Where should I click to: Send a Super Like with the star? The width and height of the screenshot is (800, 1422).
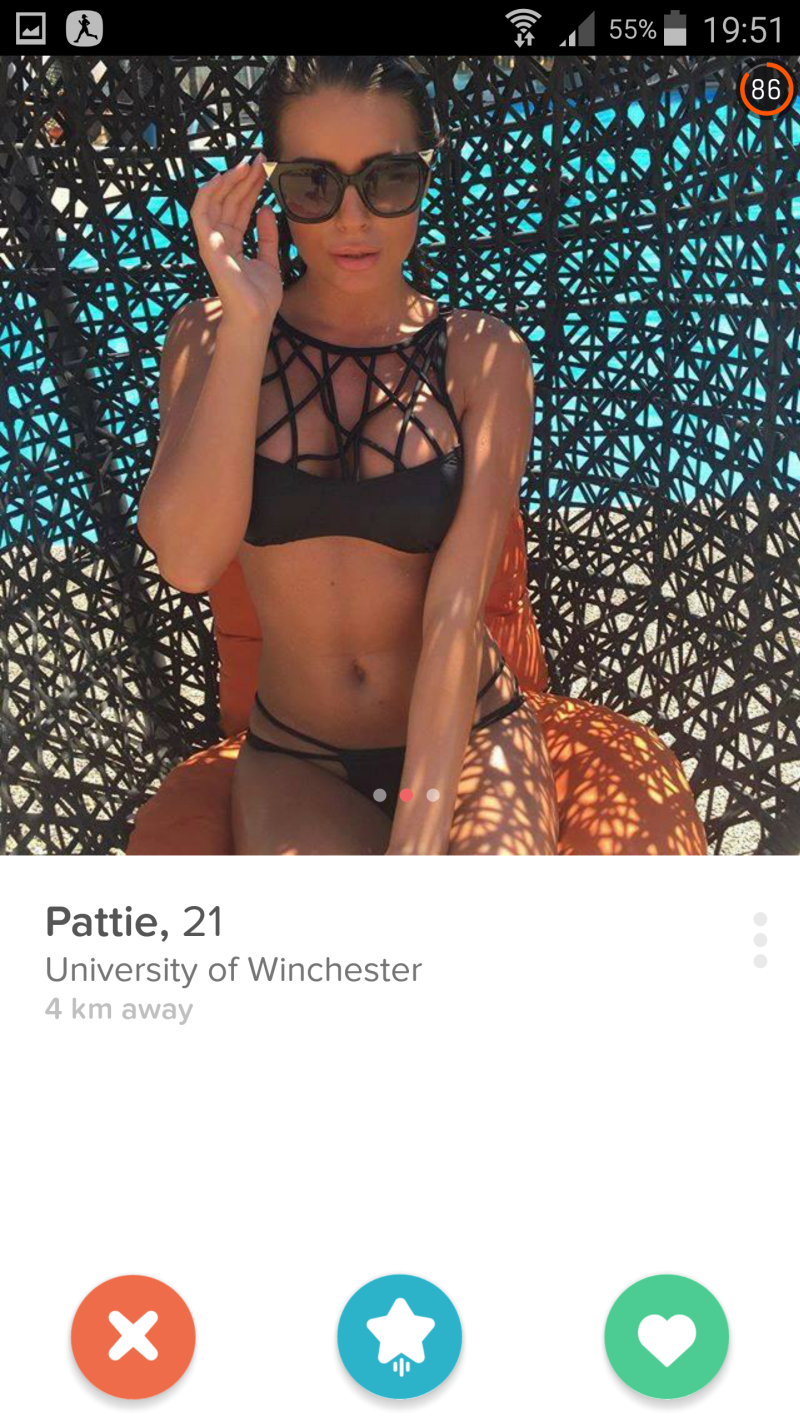(x=400, y=1337)
